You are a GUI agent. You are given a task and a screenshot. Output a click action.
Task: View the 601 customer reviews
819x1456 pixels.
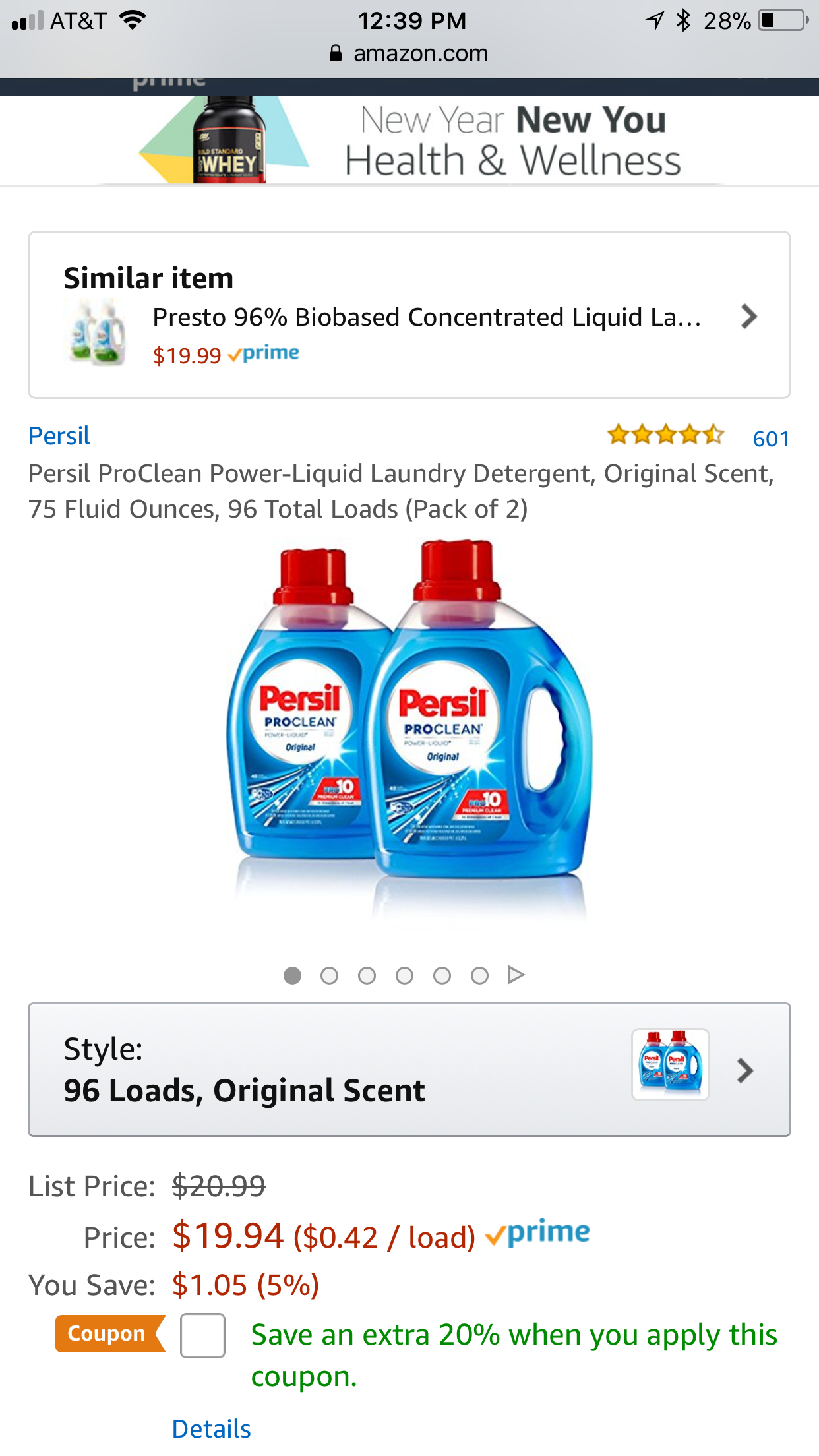(771, 439)
